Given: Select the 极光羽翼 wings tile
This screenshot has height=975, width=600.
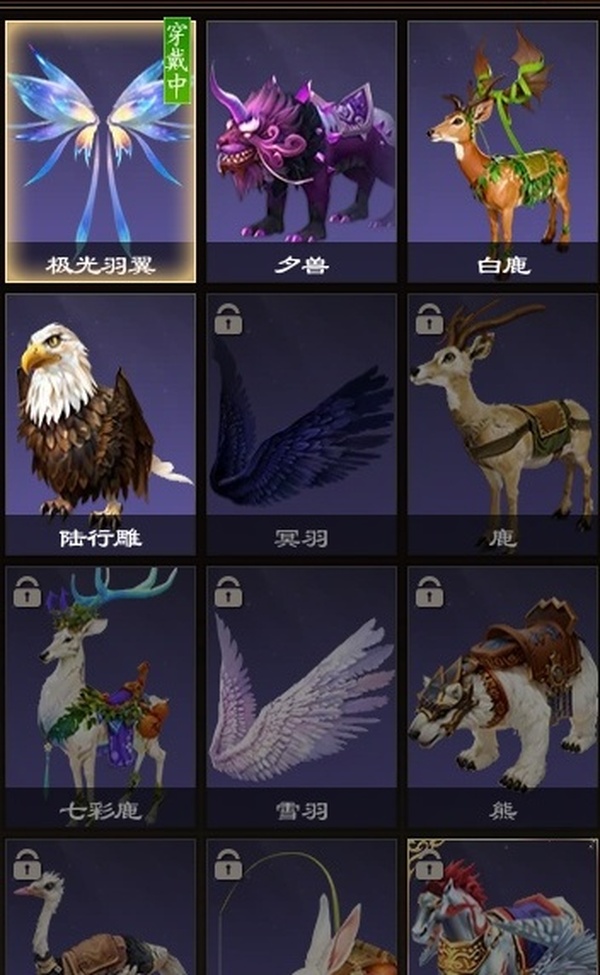Looking at the screenshot, I should pos(100,150).
